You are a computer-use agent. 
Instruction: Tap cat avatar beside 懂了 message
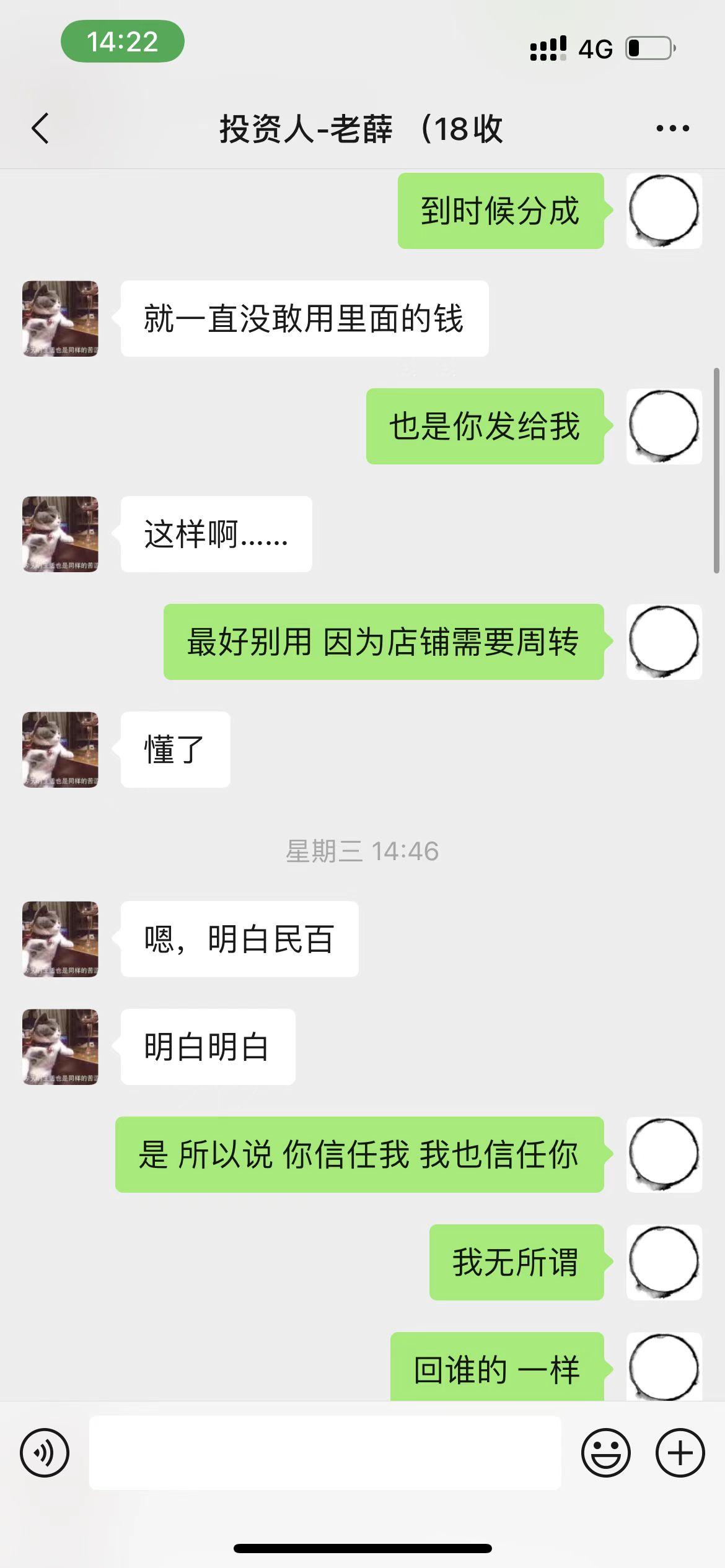(60, 749)
